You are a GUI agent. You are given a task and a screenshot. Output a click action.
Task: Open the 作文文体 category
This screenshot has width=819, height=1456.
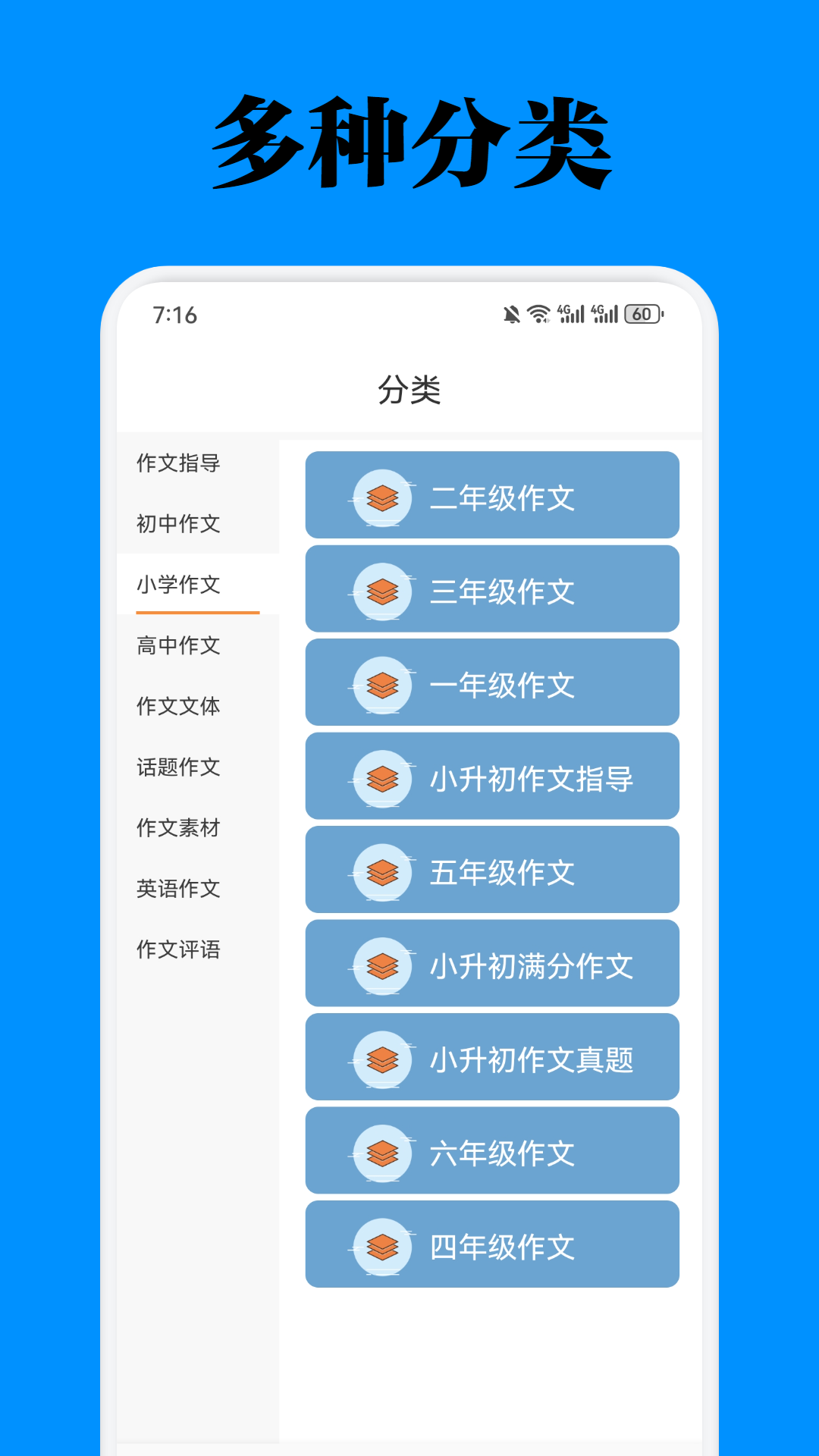(x=177, y=707)
